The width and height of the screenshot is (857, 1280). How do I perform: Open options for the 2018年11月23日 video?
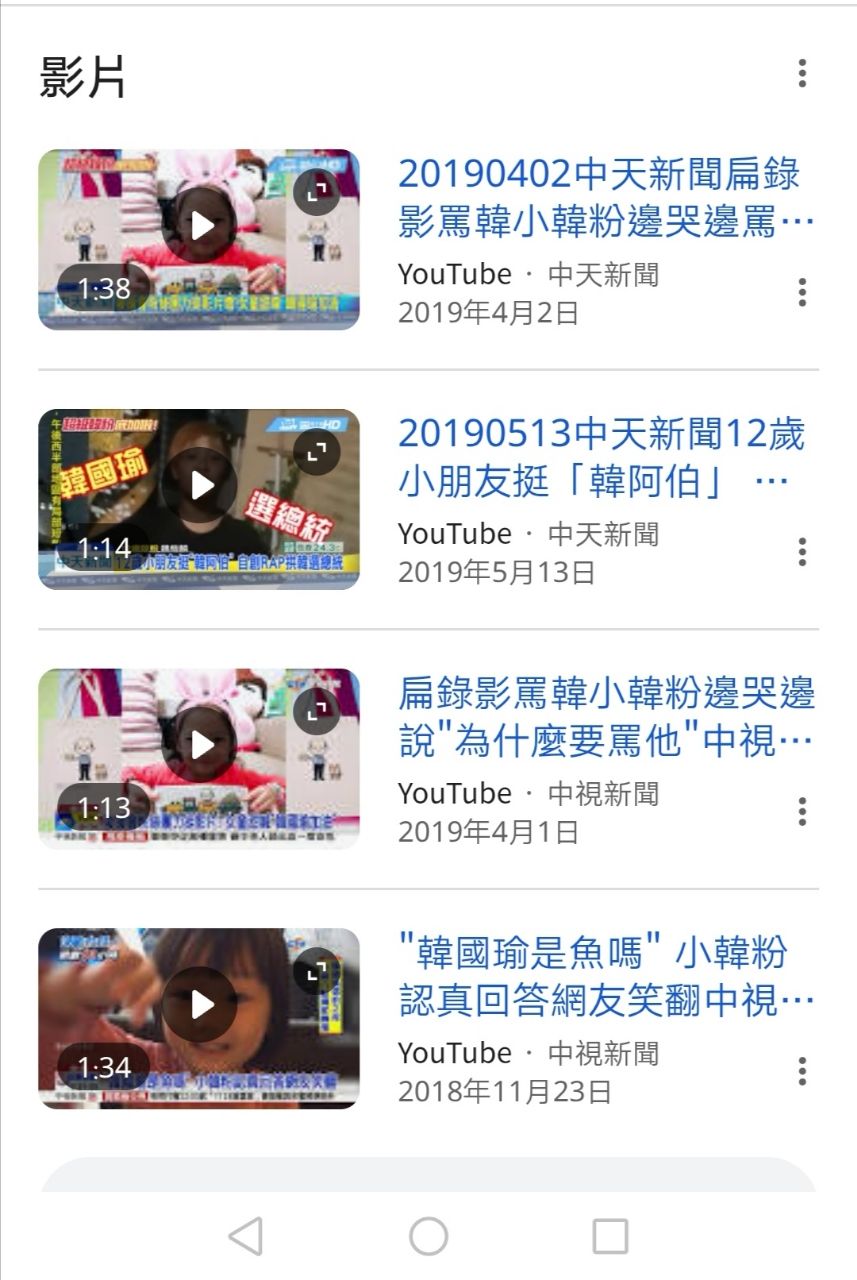tap(802, 1071)
